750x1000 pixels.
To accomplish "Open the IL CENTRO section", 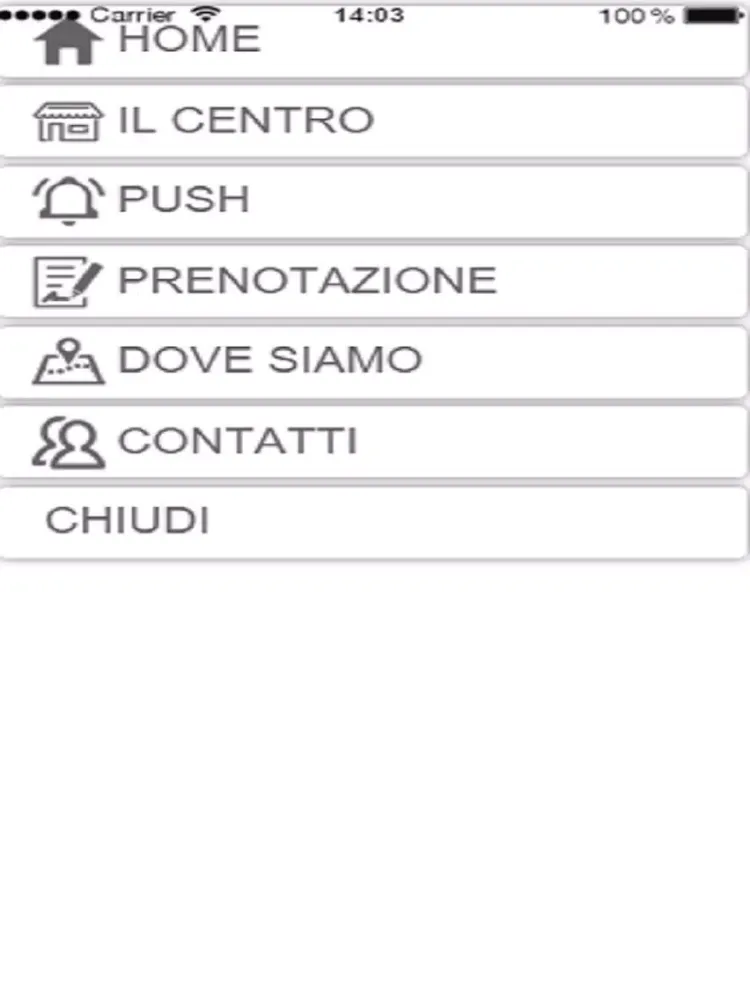I will click(x=245, y=120).
